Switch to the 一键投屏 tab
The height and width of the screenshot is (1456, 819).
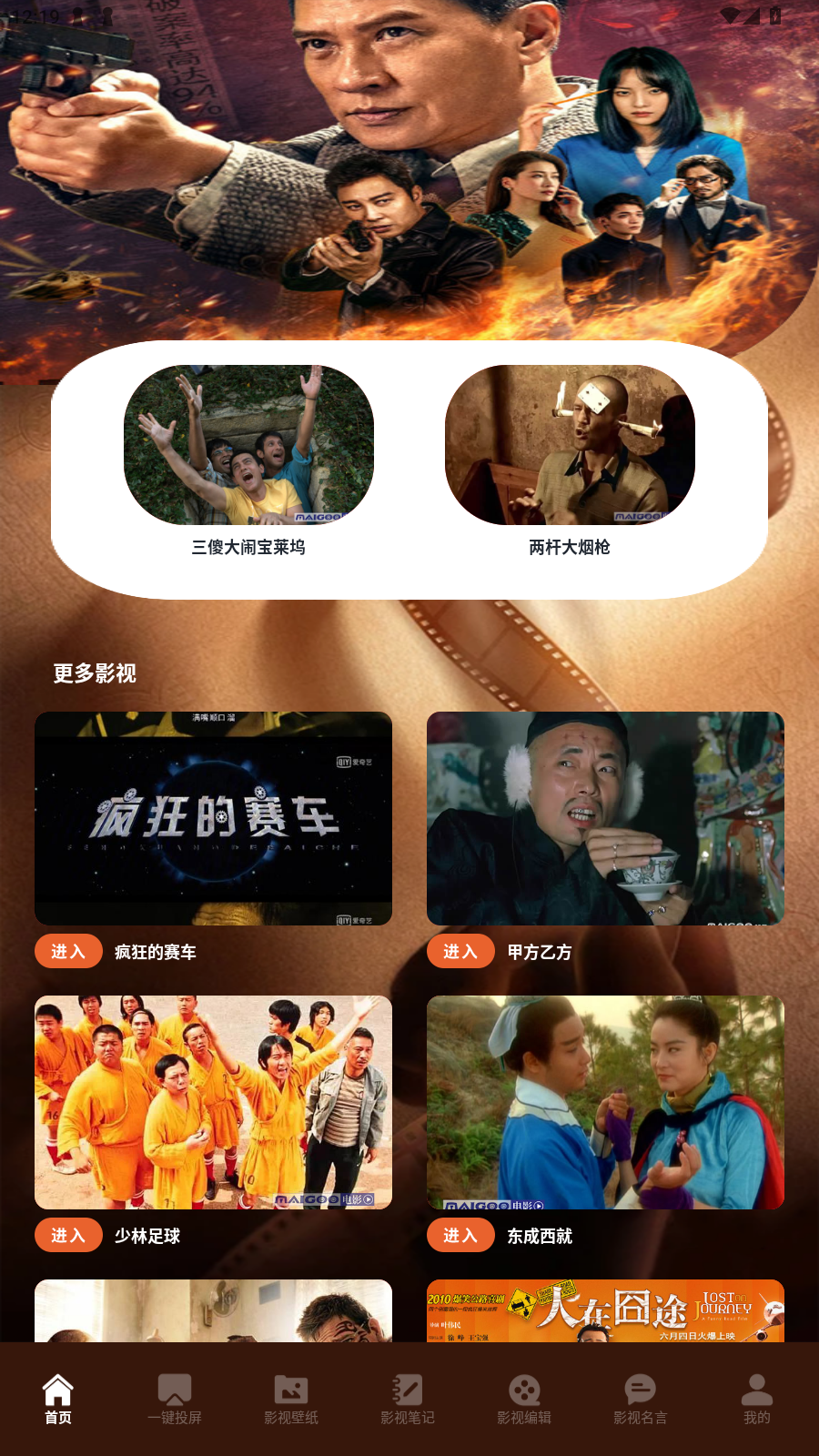click(175, 1400)
